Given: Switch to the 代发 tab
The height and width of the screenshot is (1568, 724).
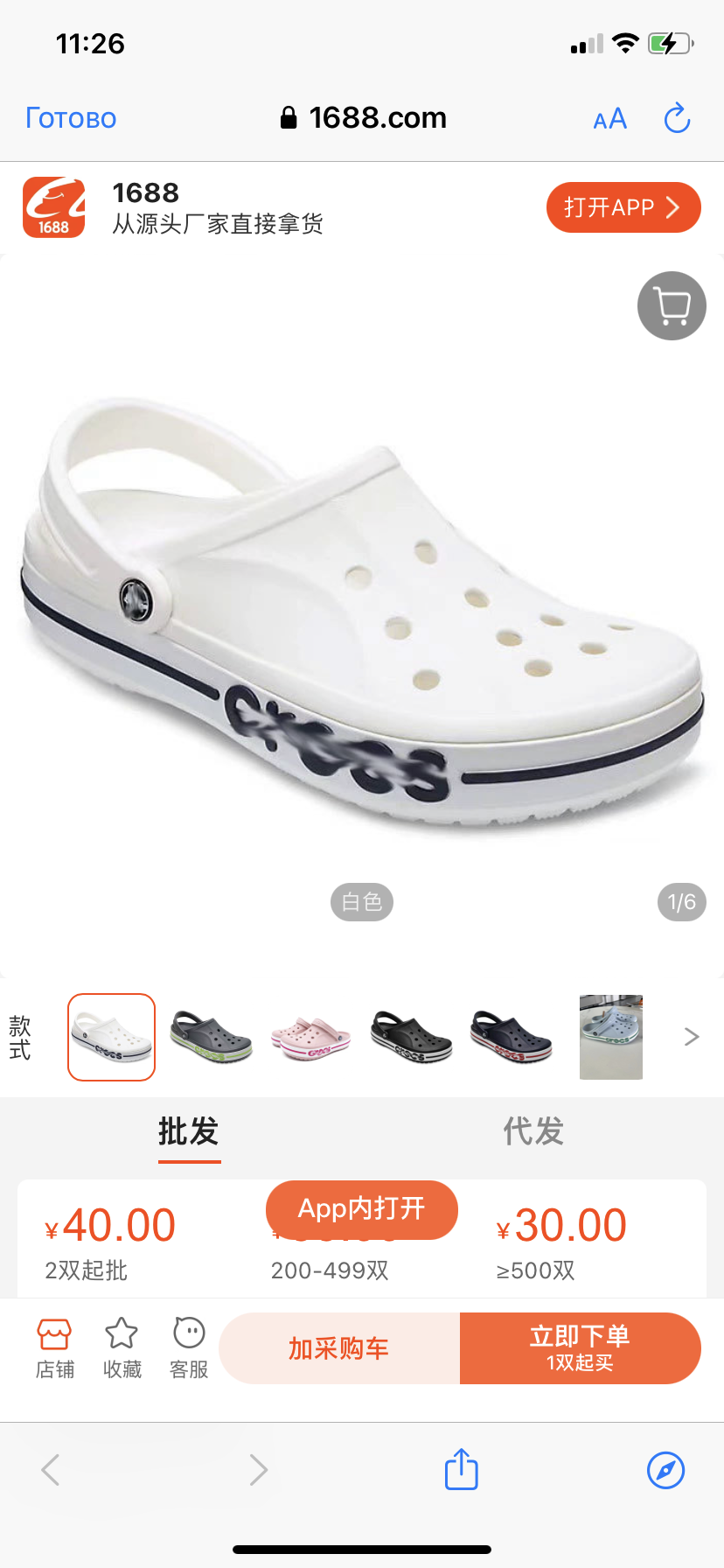Looking at the screenshot, I should 533,1131.
